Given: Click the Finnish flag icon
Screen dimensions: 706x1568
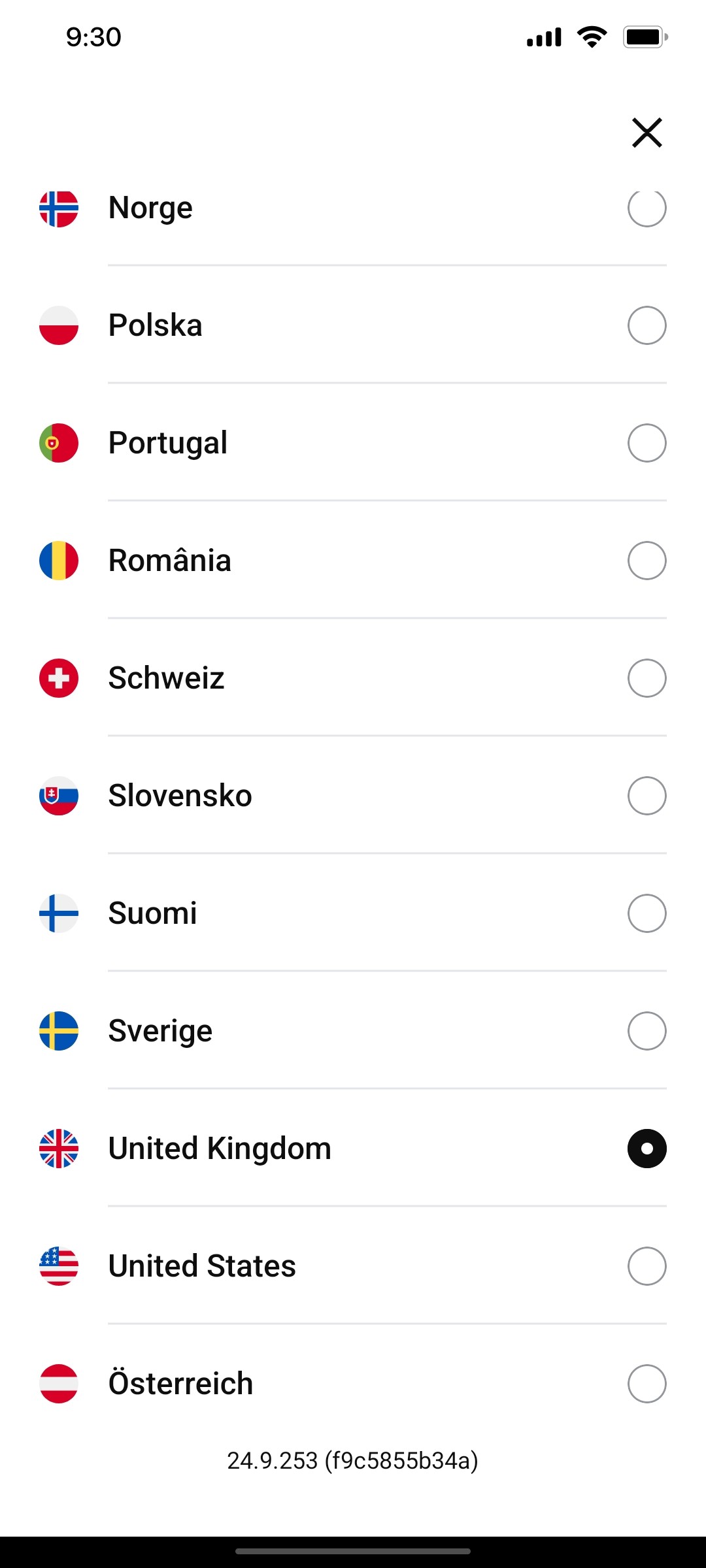Looking at the screenshot, I should tap(59, 913).
